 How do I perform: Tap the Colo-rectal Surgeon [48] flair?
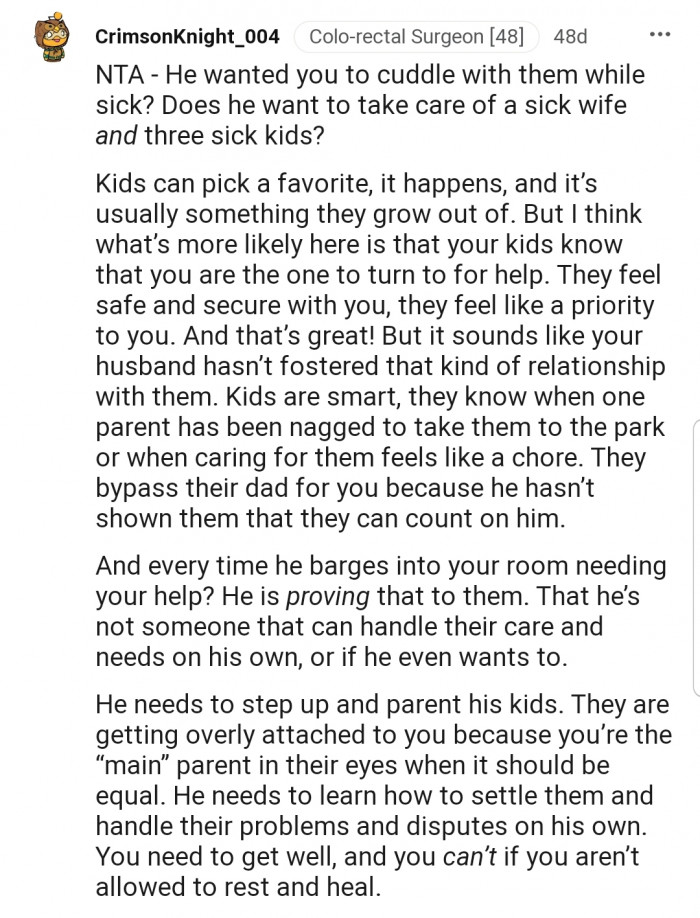(x=416, y=37)
